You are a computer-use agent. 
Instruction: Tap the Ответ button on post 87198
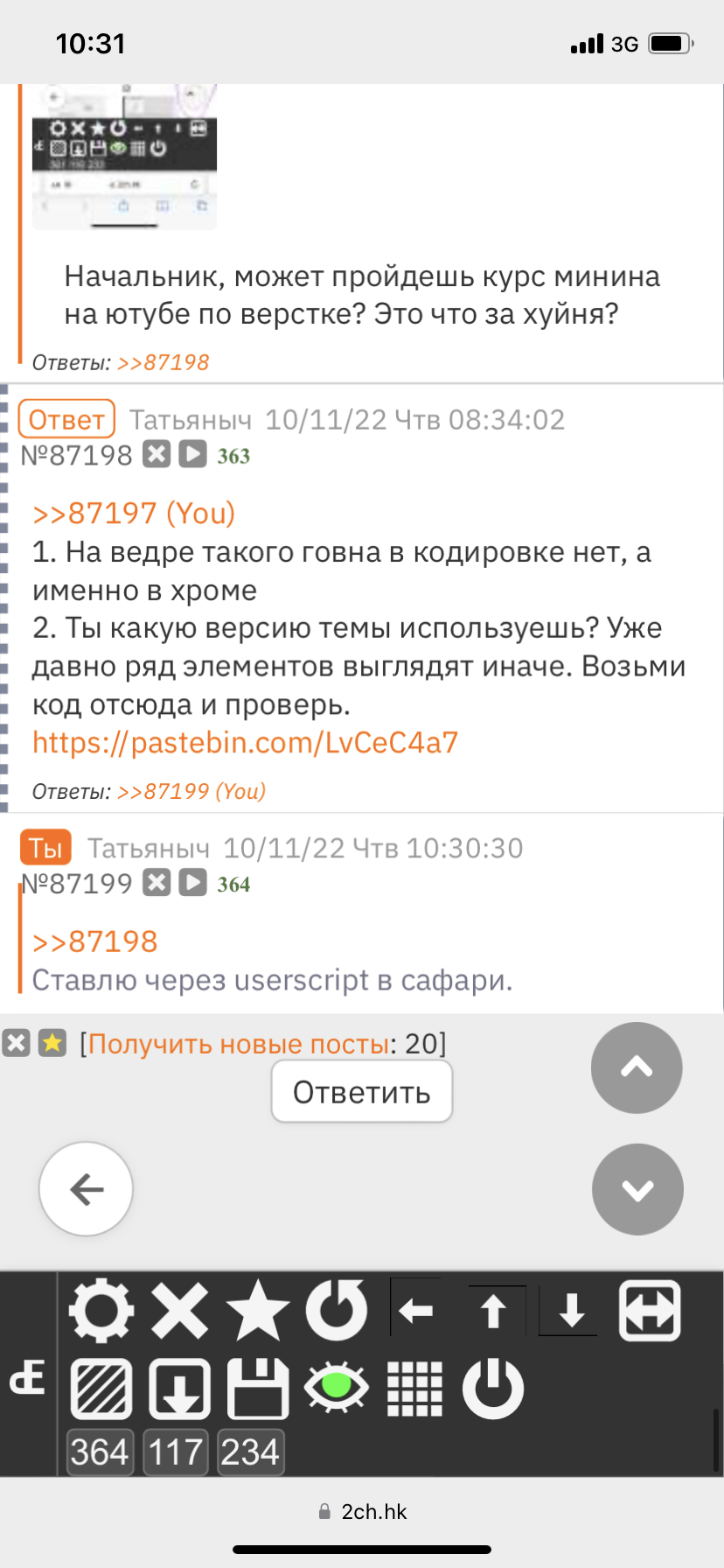pos(66,420)
